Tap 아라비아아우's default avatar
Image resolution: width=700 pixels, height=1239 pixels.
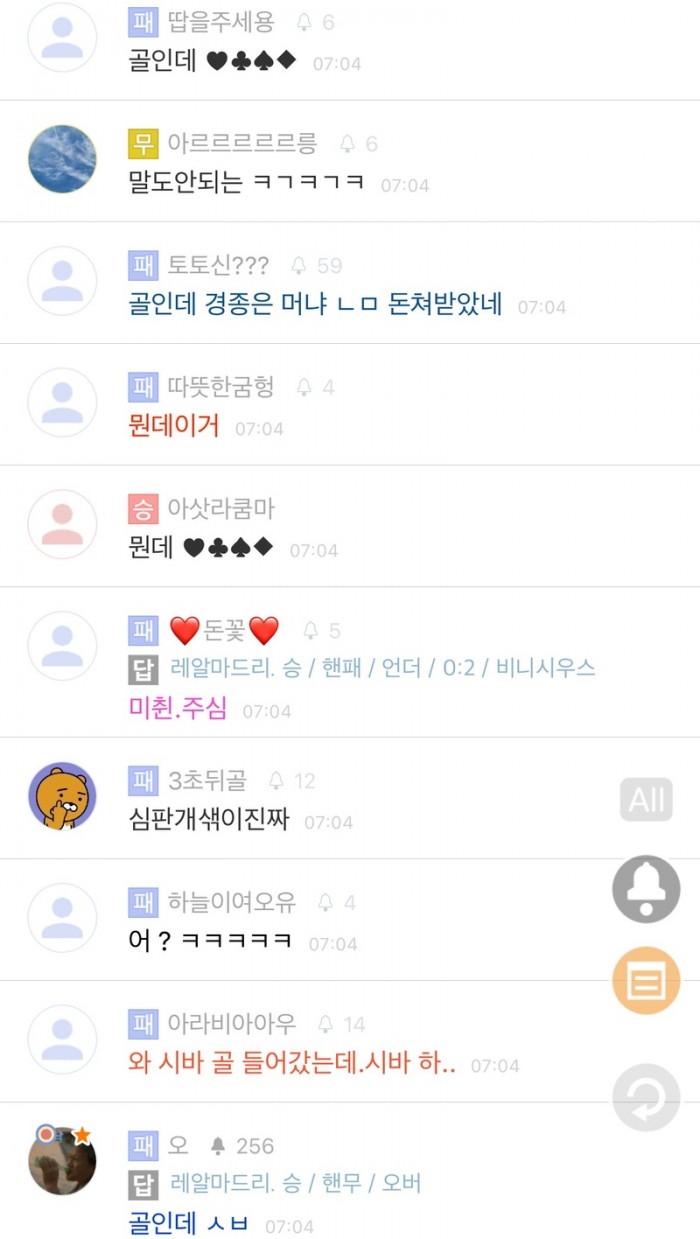click(x=62, y=1040)
